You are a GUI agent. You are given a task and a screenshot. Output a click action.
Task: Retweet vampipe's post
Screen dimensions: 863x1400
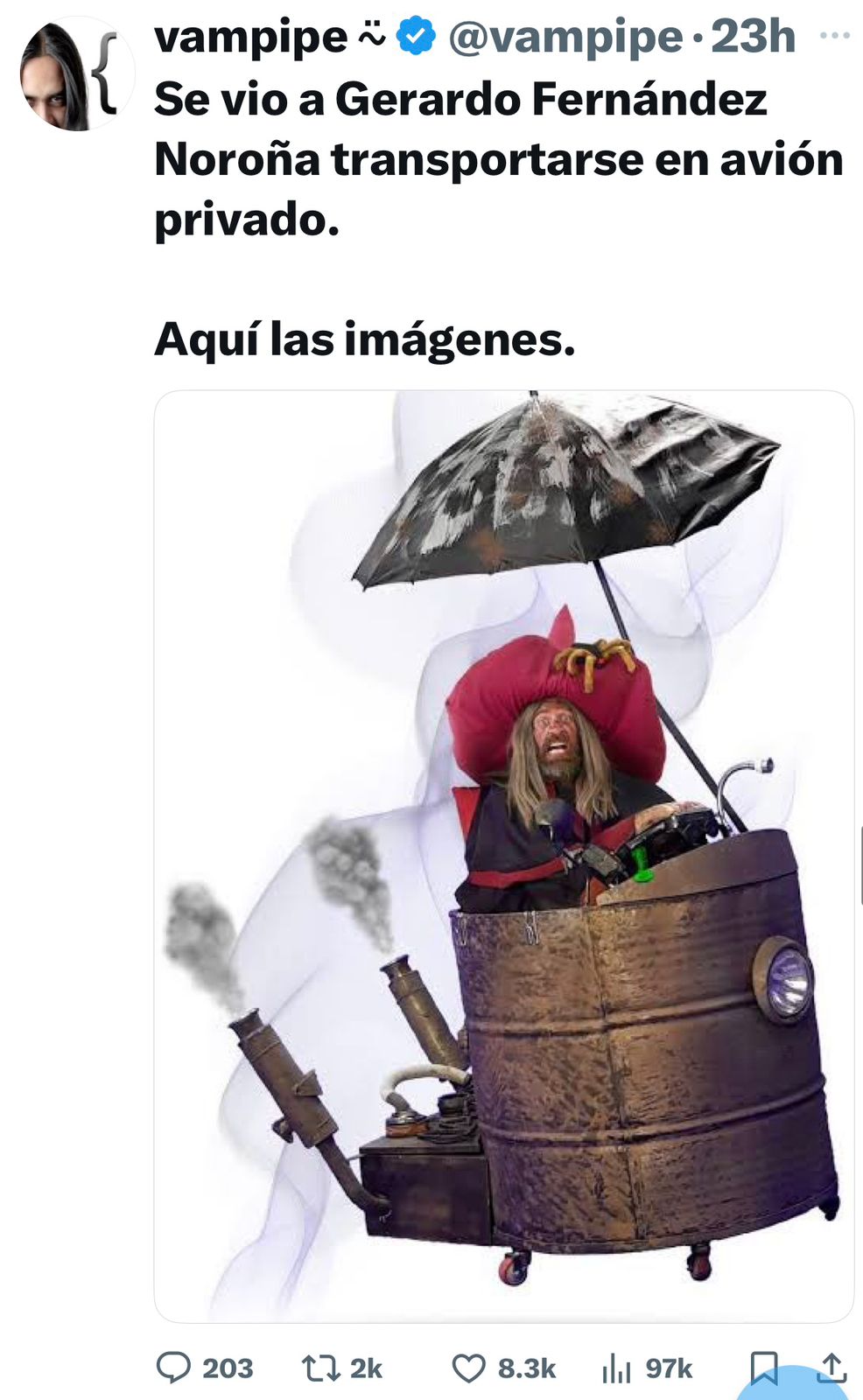pos(320,1367)
